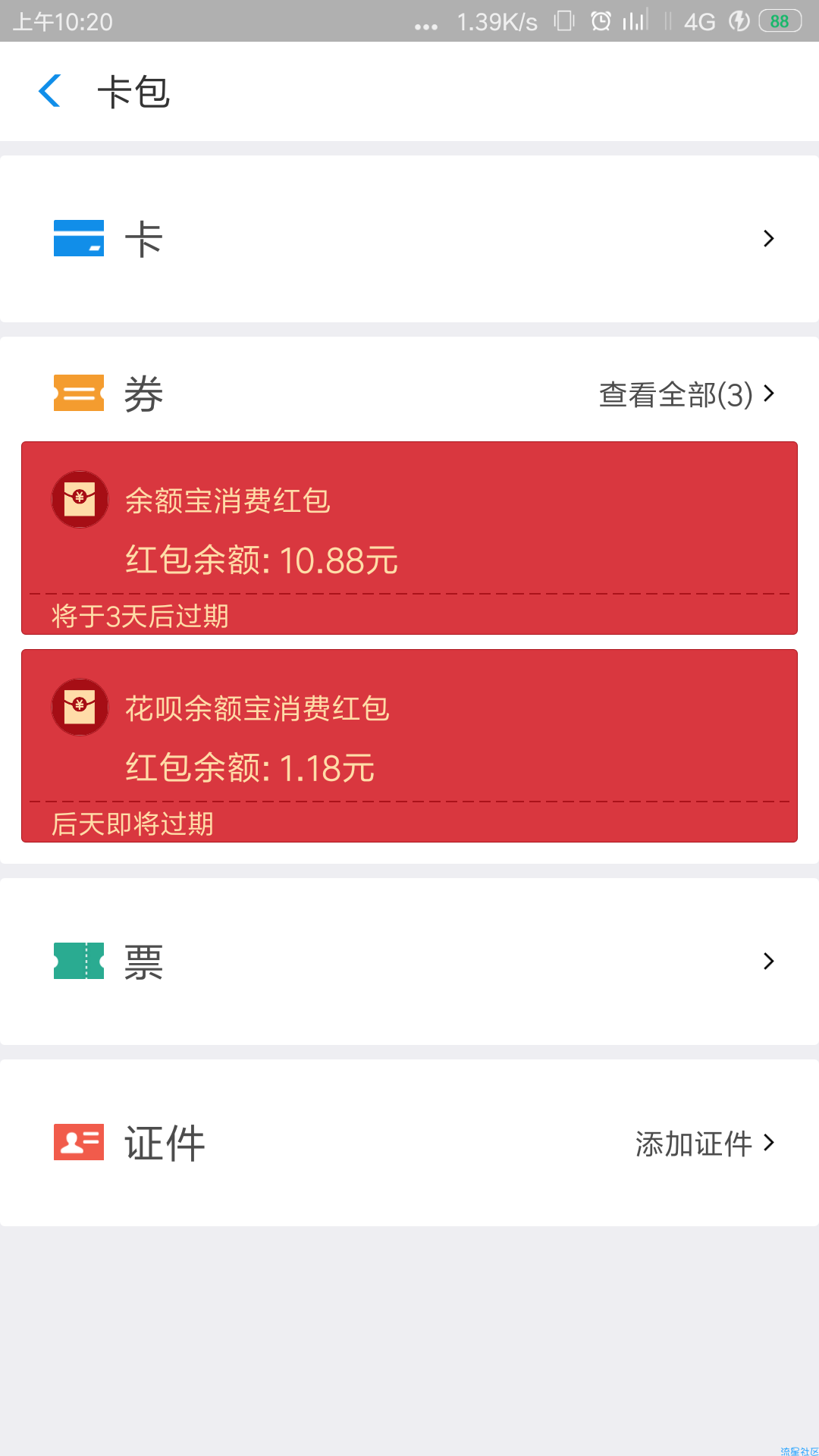819x1456 pixels.
Task: Open the 余额宝消费红包 coupon card
Action: (x=409, y=538)
